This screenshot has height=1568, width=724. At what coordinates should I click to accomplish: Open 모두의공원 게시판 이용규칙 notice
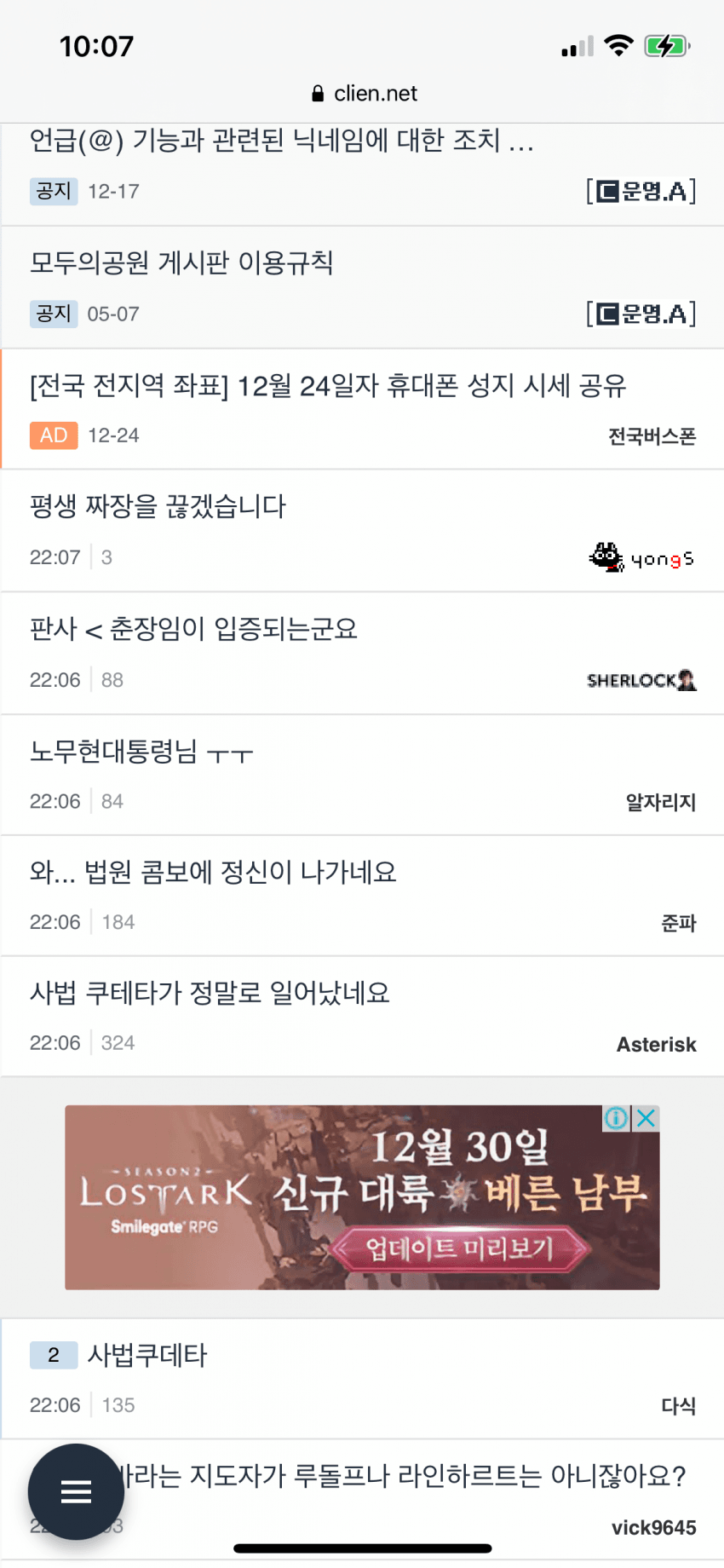pyautogui.click(x=181, y=263)
